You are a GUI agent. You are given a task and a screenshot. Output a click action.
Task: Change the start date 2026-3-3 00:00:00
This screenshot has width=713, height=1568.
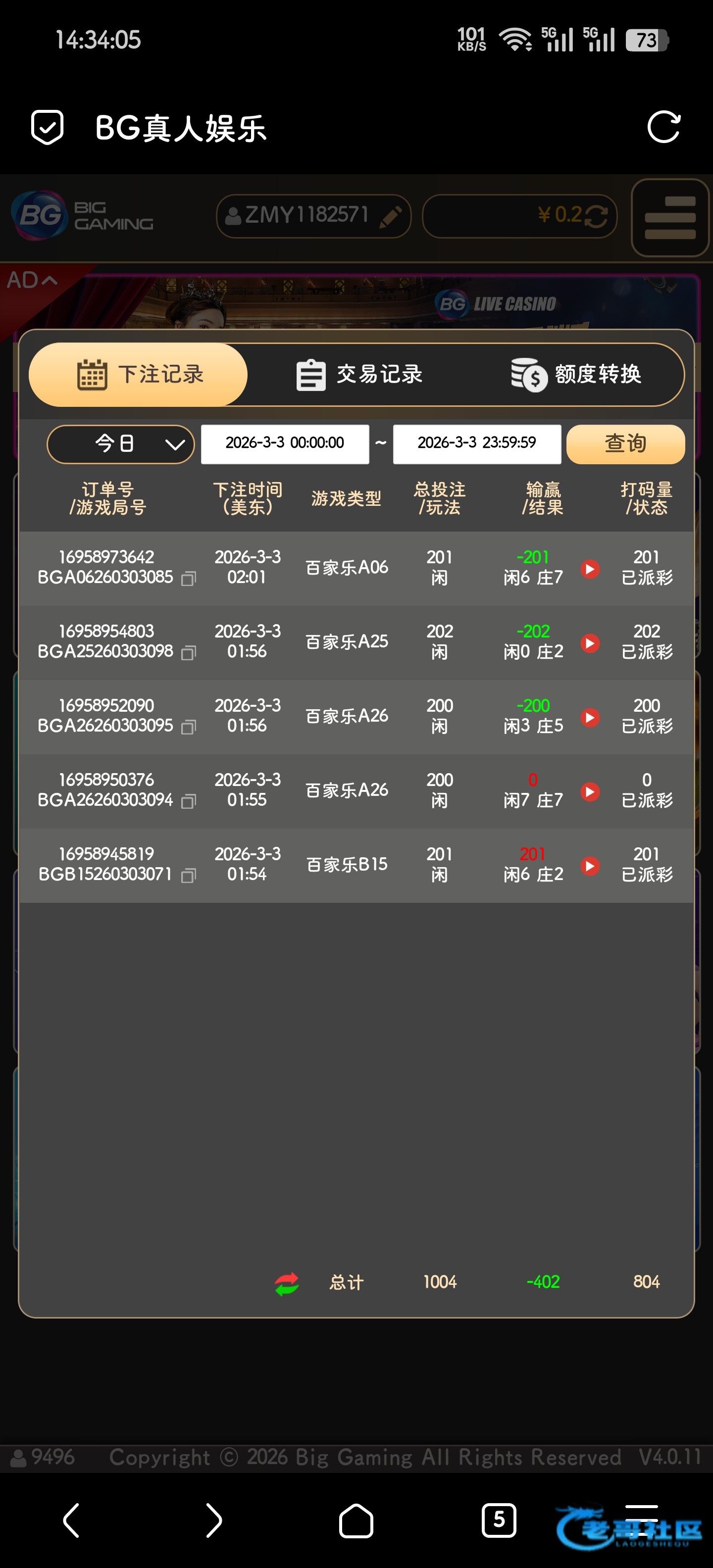(x=285, y=444)
